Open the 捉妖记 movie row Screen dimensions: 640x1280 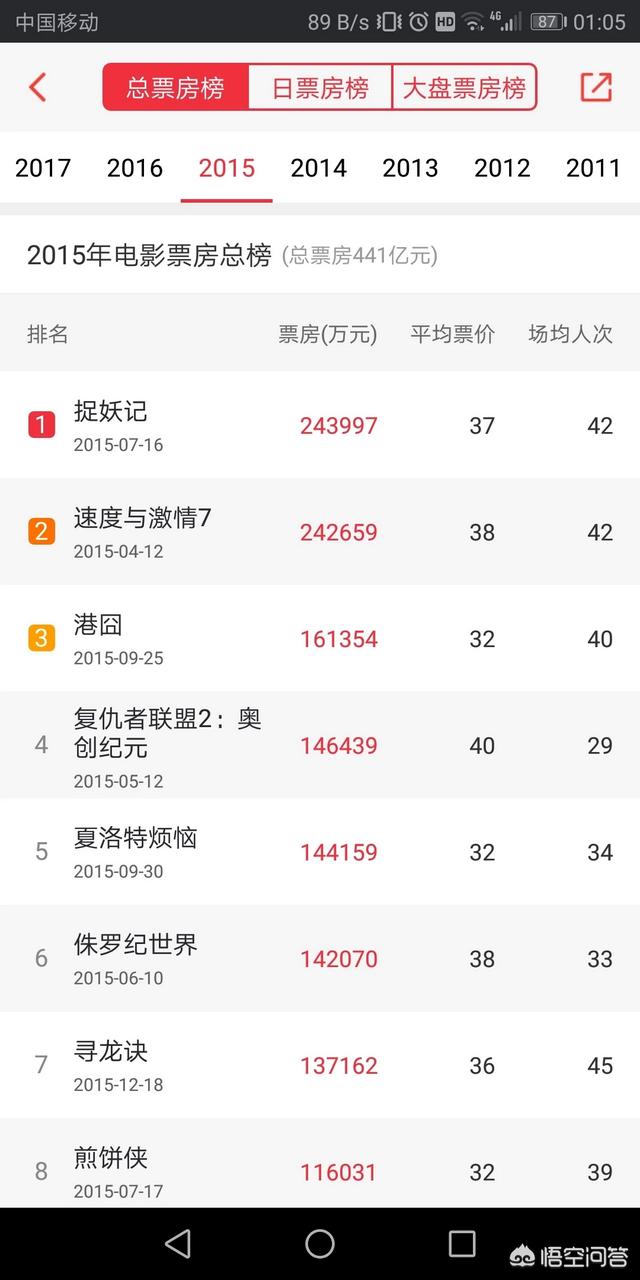tap(320, 425)
